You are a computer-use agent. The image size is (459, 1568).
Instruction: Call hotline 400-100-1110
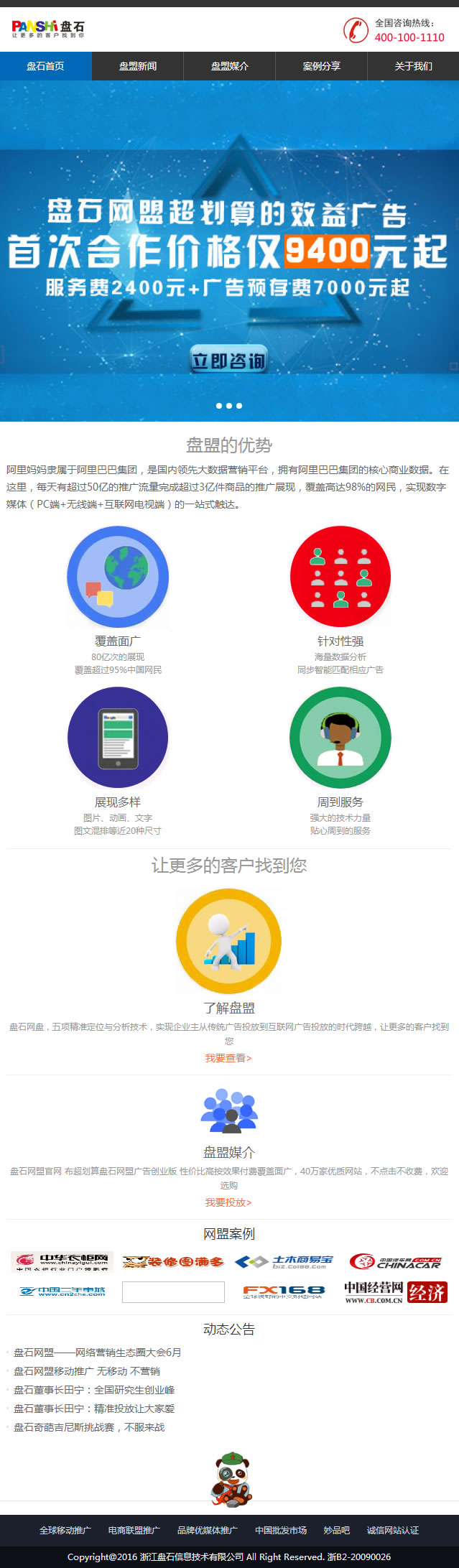click(409, 37)
